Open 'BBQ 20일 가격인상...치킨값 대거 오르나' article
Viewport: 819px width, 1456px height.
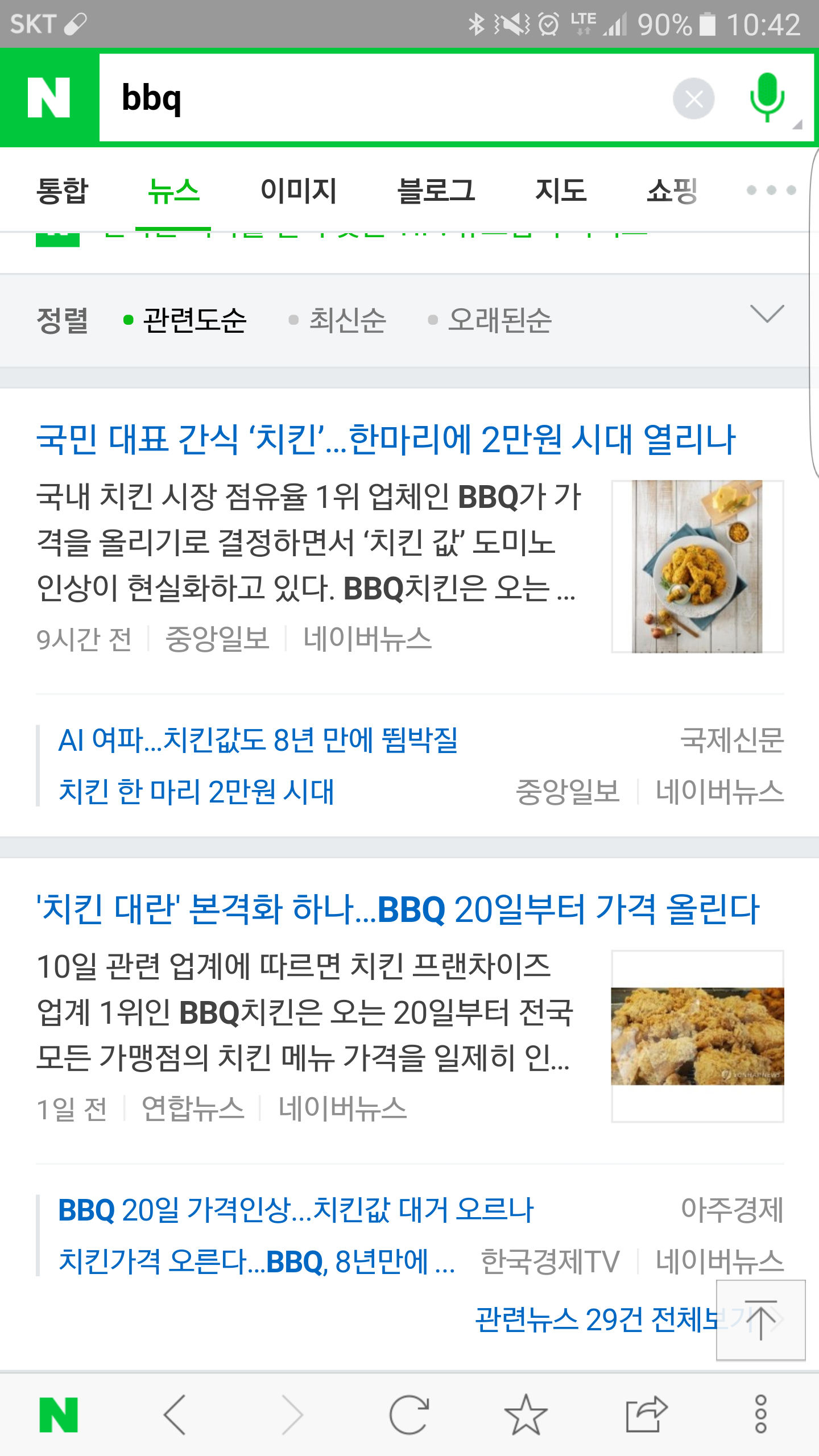[x=296, y=1210]
